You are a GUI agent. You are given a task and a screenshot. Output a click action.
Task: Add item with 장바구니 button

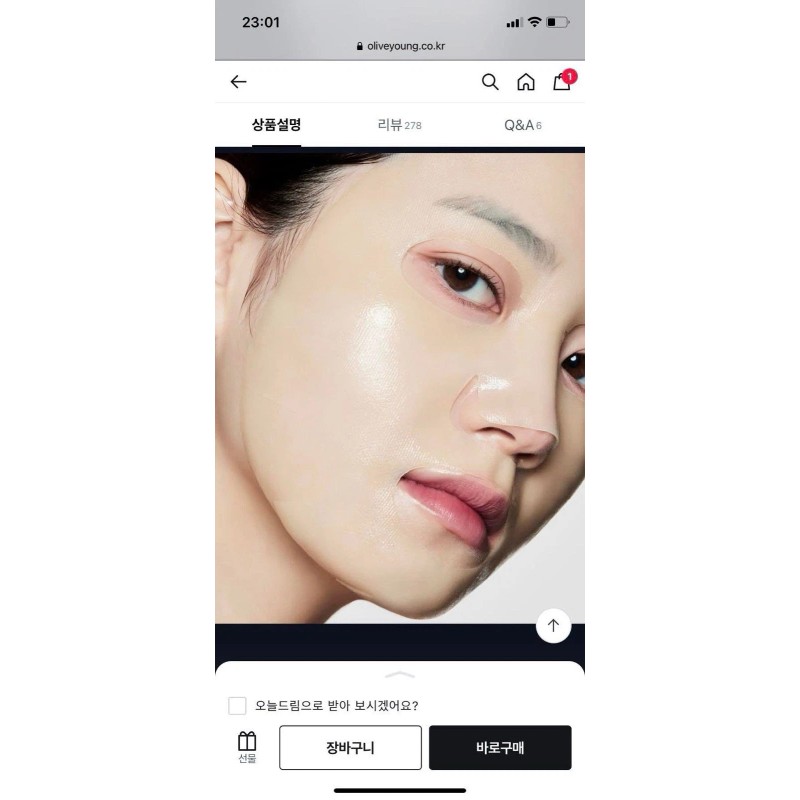click(x=351, y=747)
